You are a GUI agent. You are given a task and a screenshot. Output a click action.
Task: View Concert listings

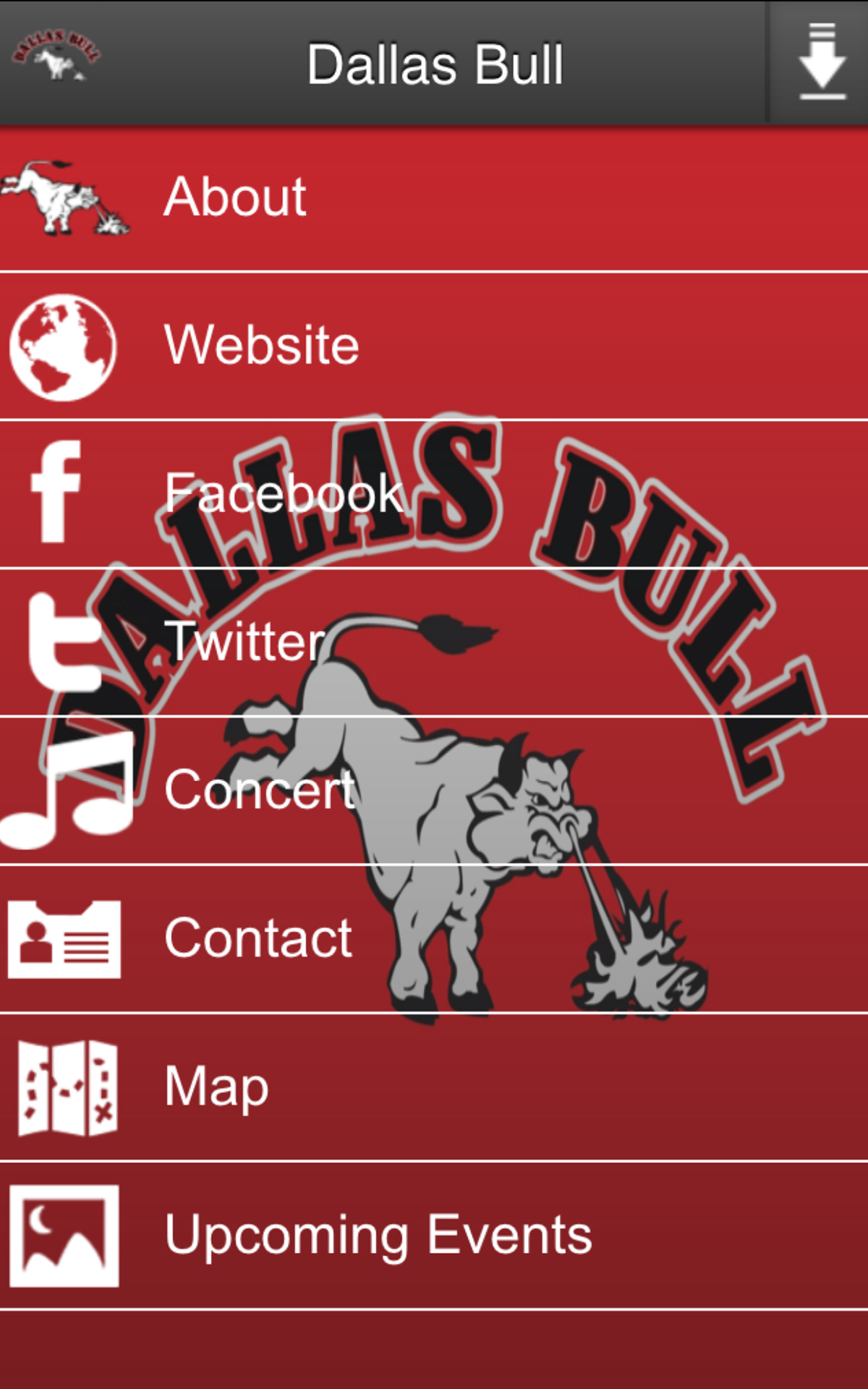pos(259,790)
